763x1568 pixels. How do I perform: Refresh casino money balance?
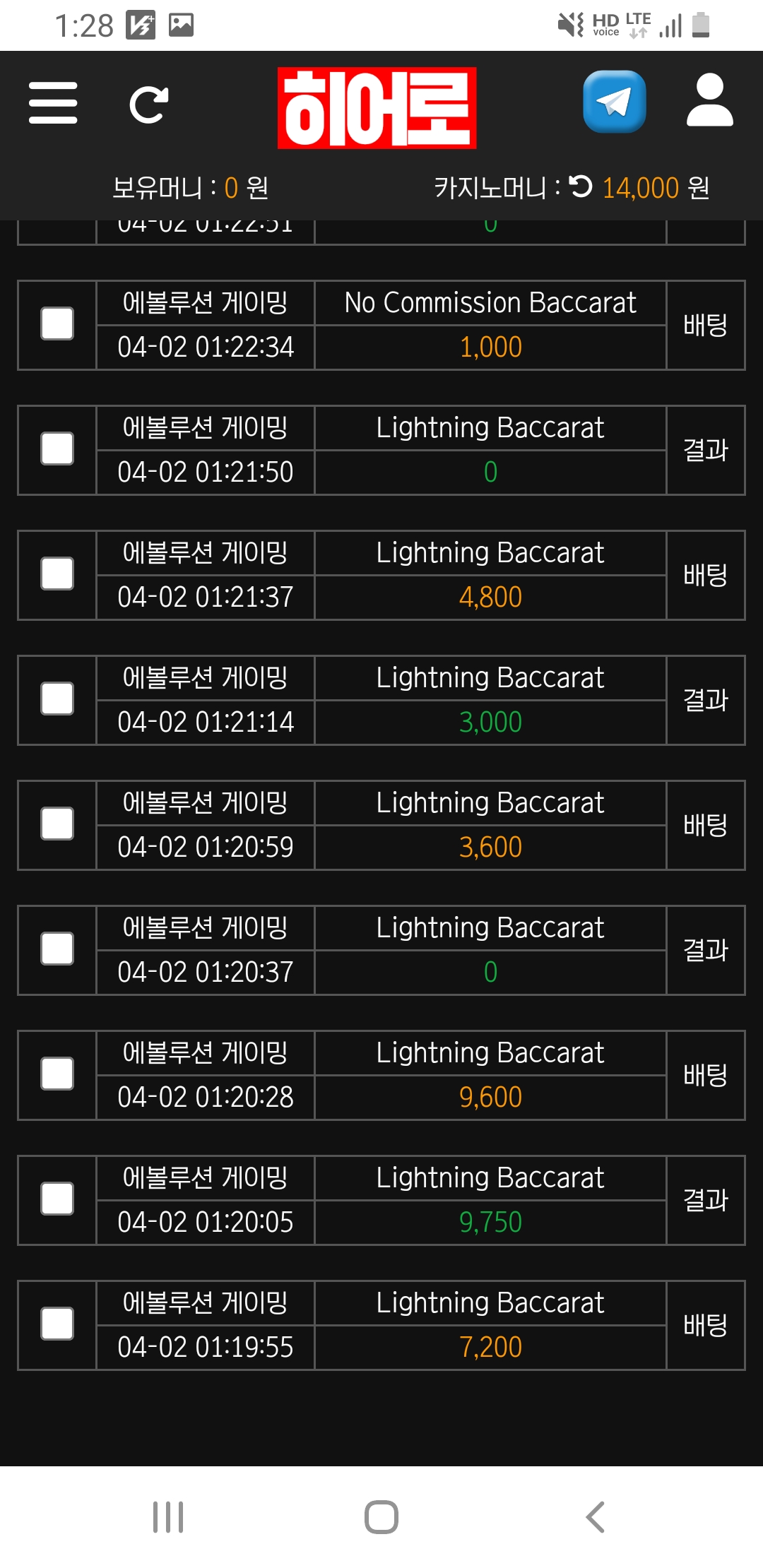pyautogui.click(x=581, y=186)
